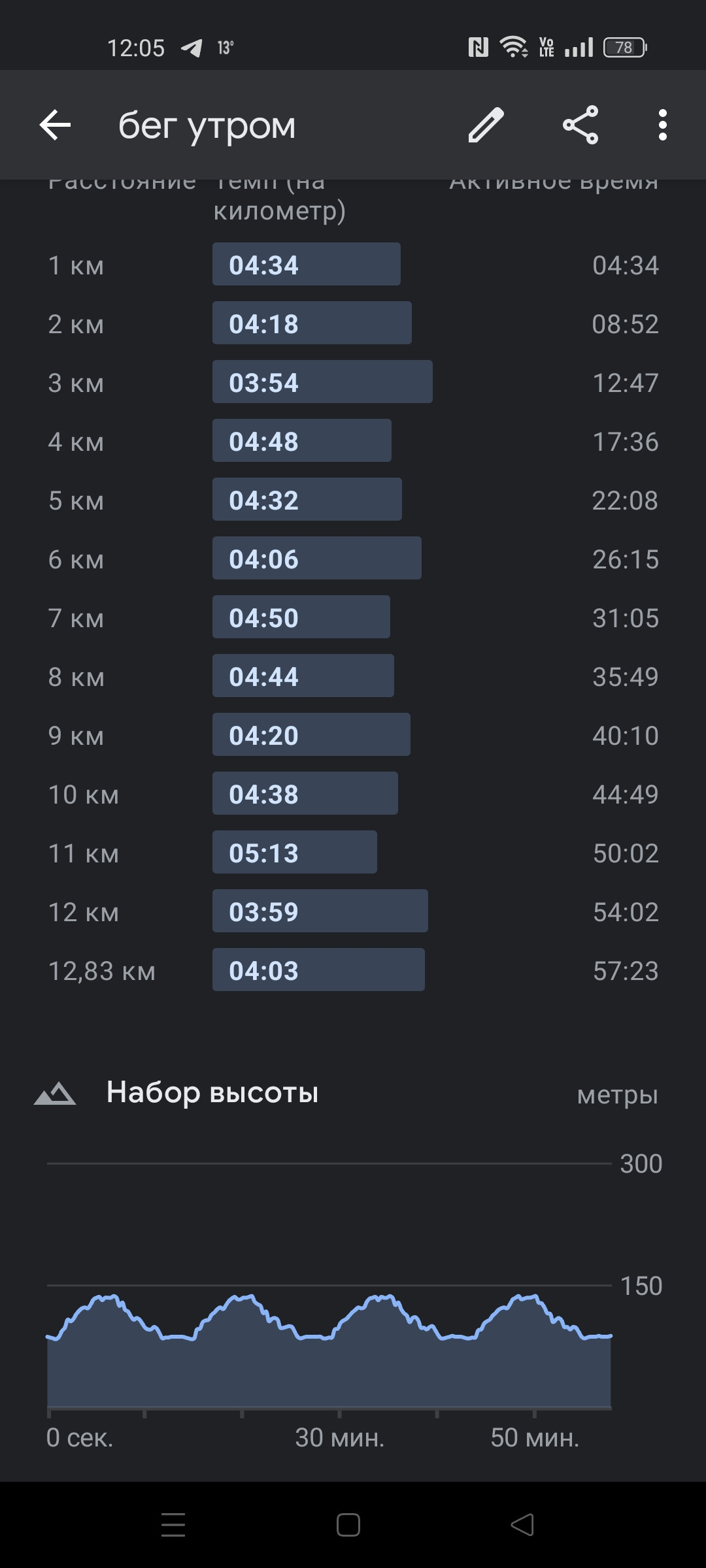
Task: Go back using the arrow
Action: coord(55,125)
